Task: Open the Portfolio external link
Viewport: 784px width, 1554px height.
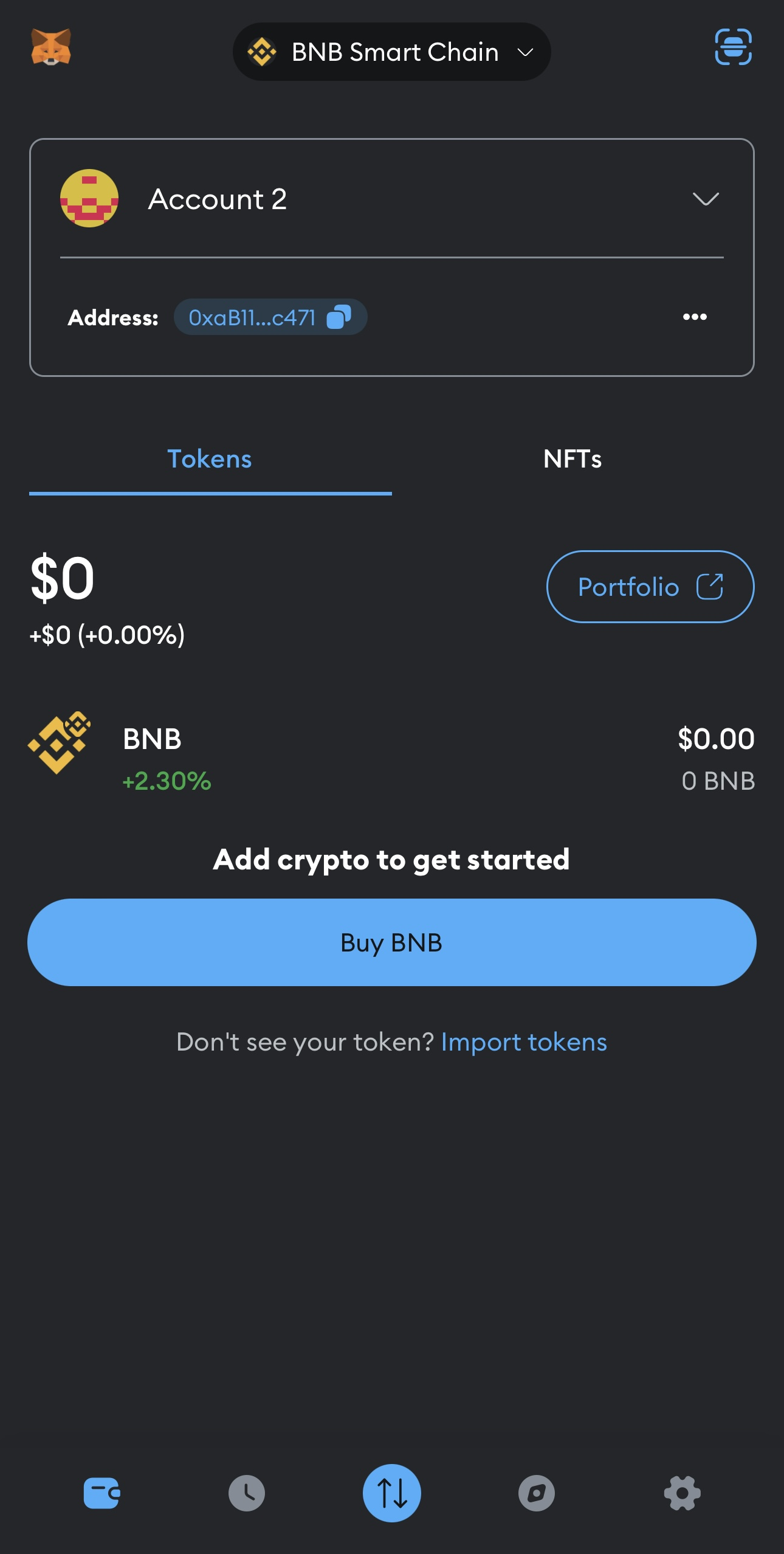Action: [x=650, y=587]
